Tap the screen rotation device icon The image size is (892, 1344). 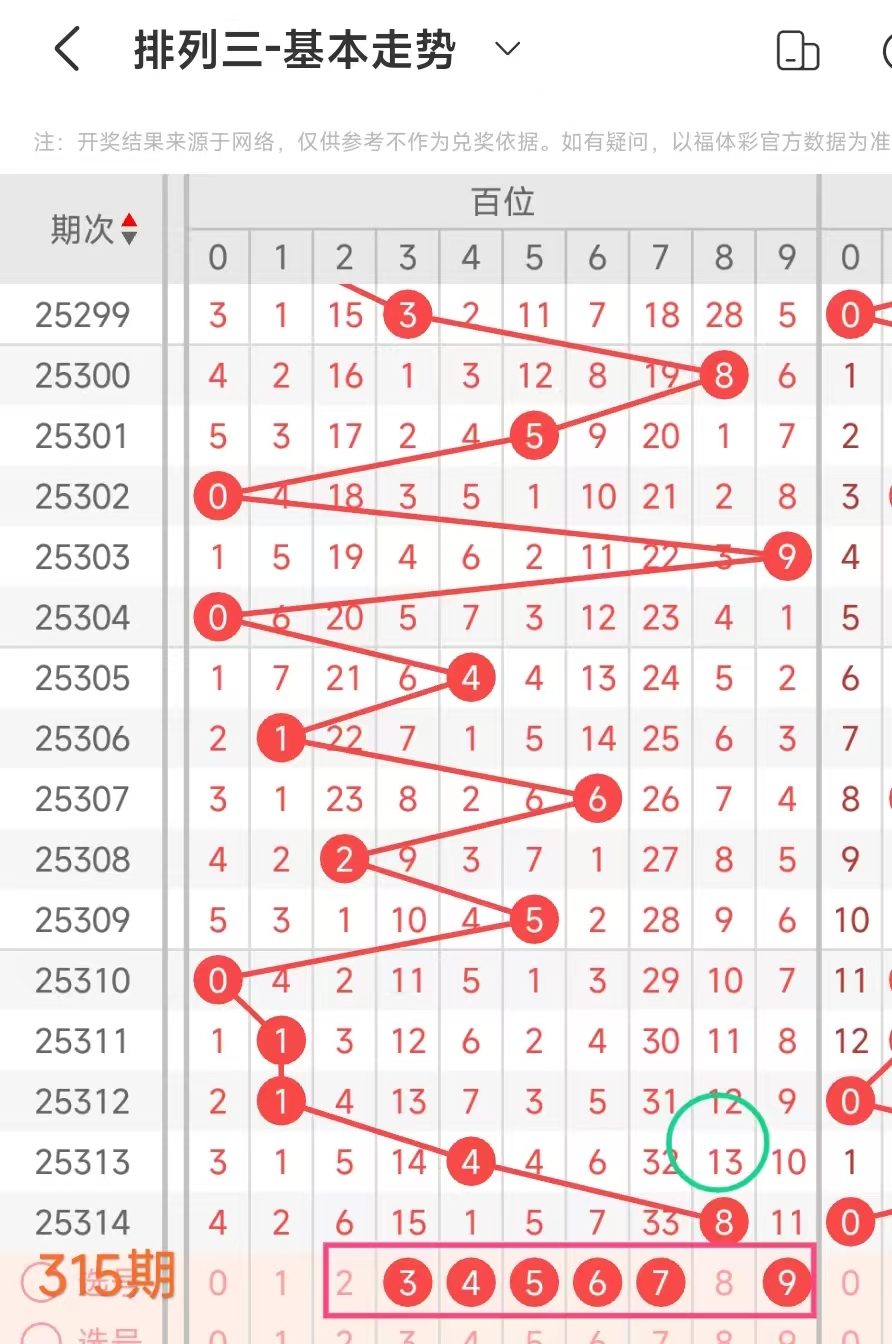tap(797, 50)
